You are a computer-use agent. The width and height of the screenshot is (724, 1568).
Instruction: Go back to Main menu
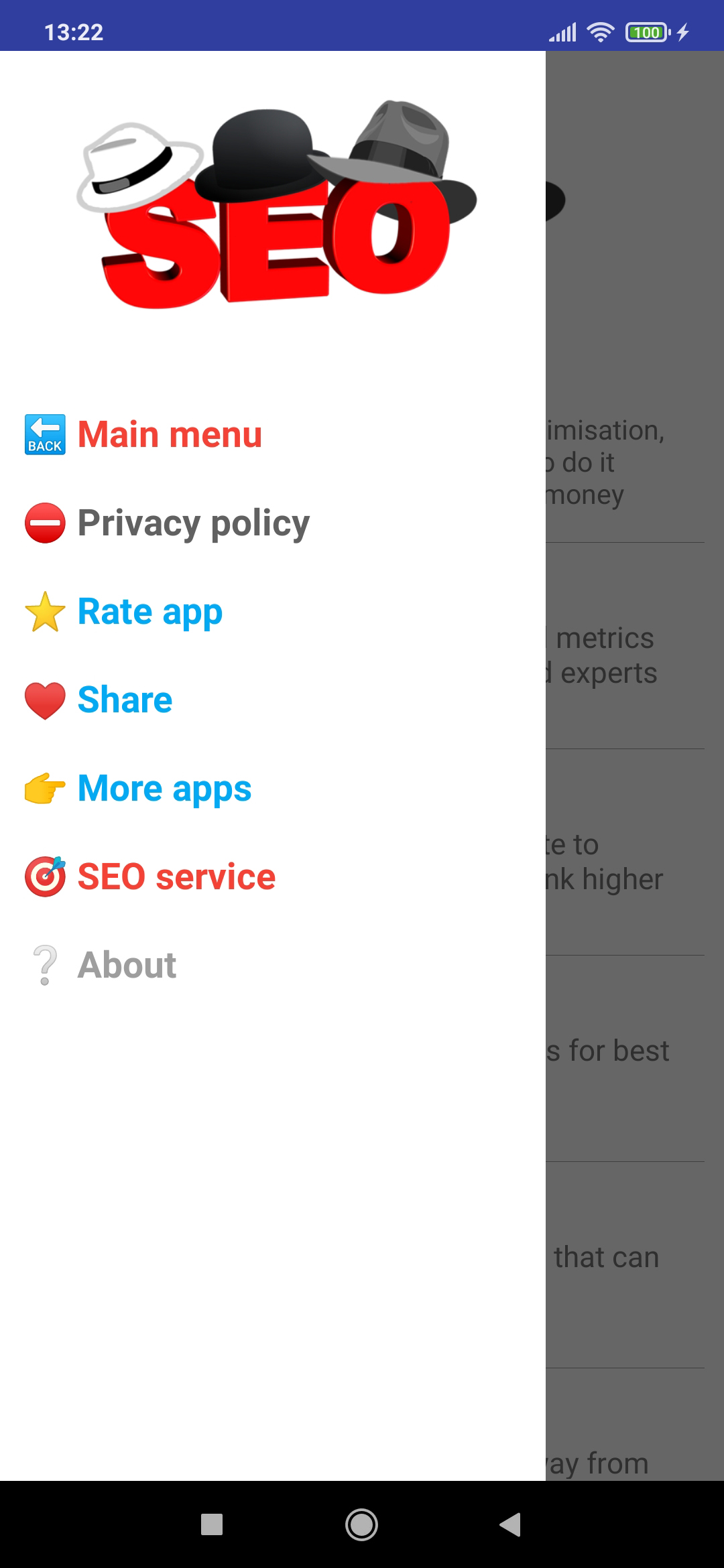[170, 434]
